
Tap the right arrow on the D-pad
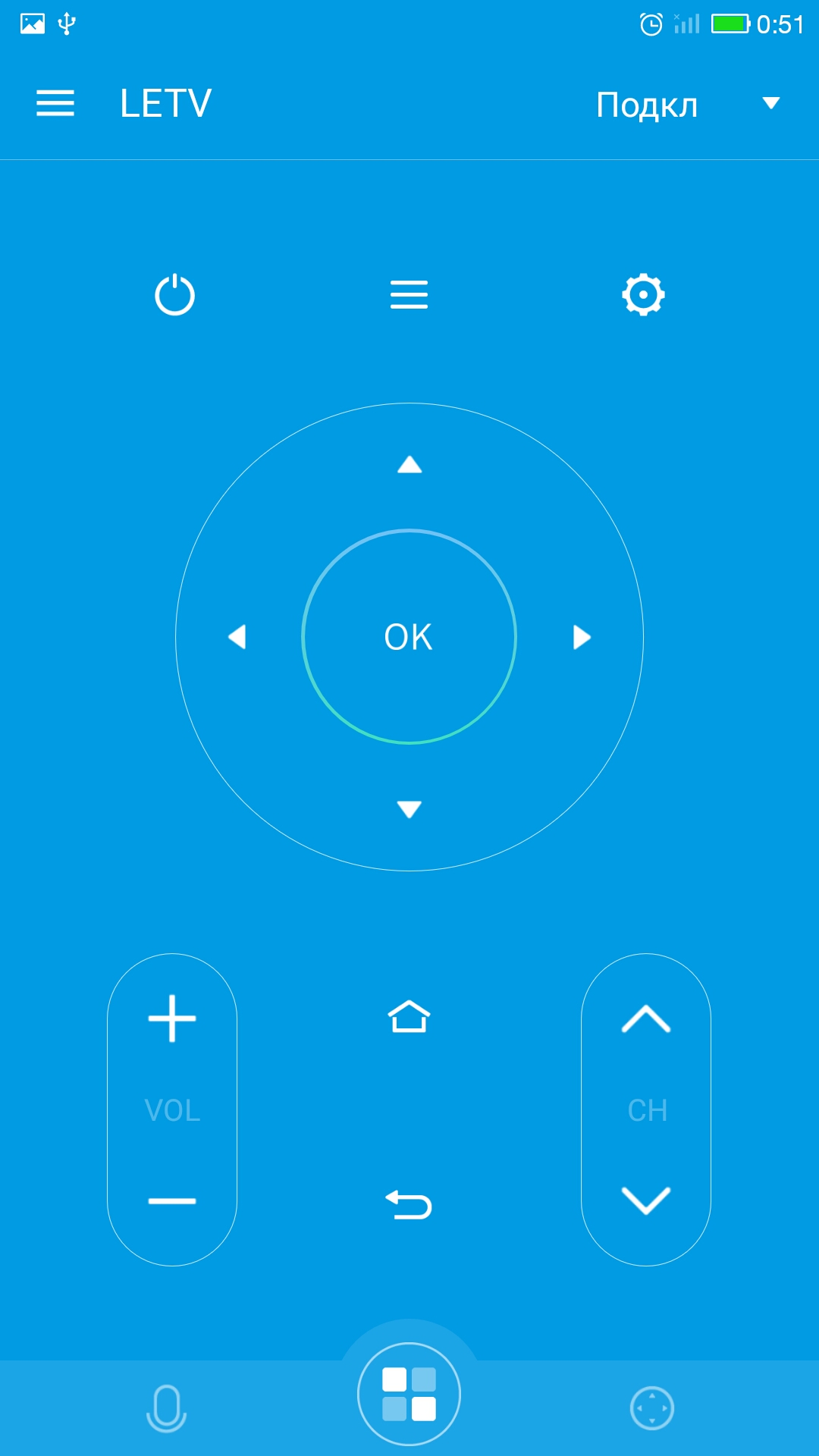click(x=582, y=637)
